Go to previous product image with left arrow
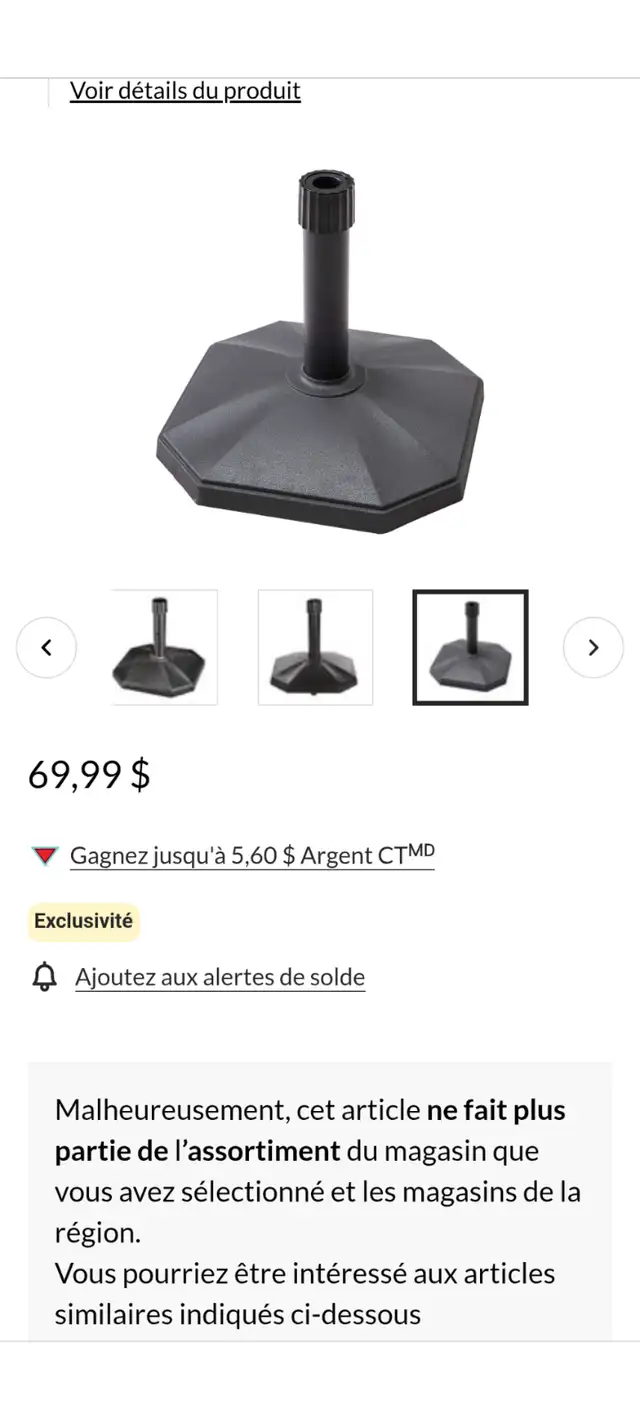 (x=46, y=648)
